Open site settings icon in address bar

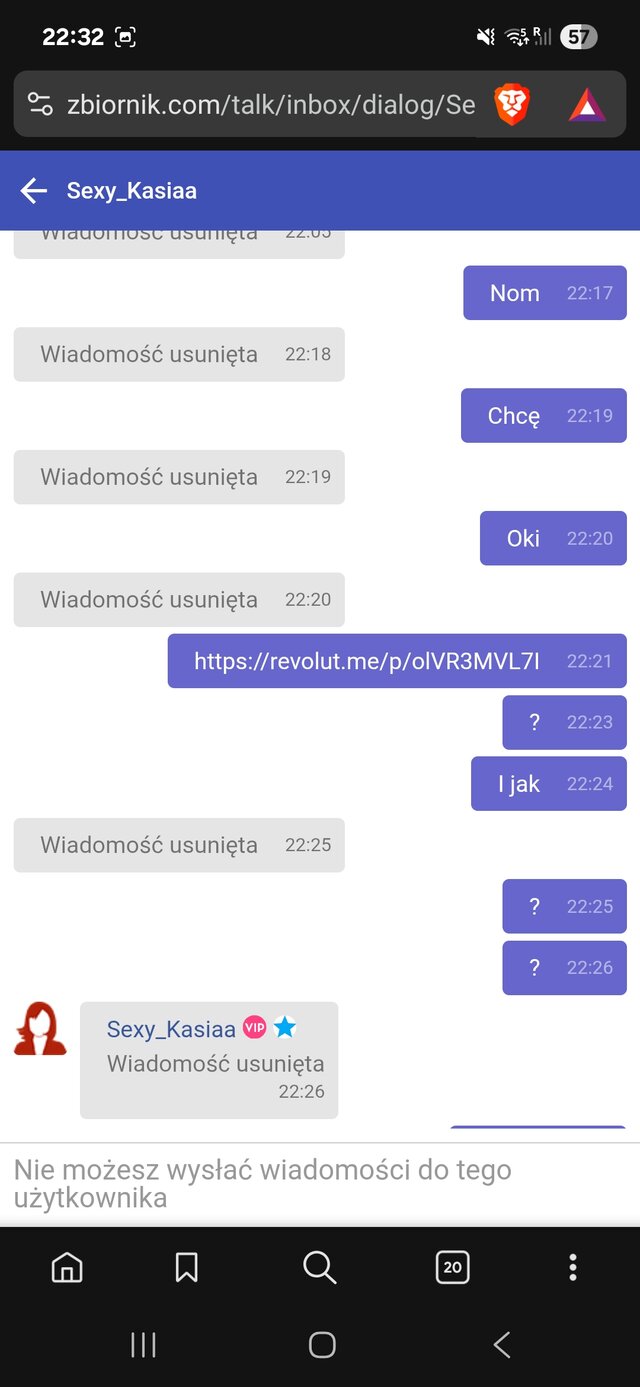click(x=40, y=105)
